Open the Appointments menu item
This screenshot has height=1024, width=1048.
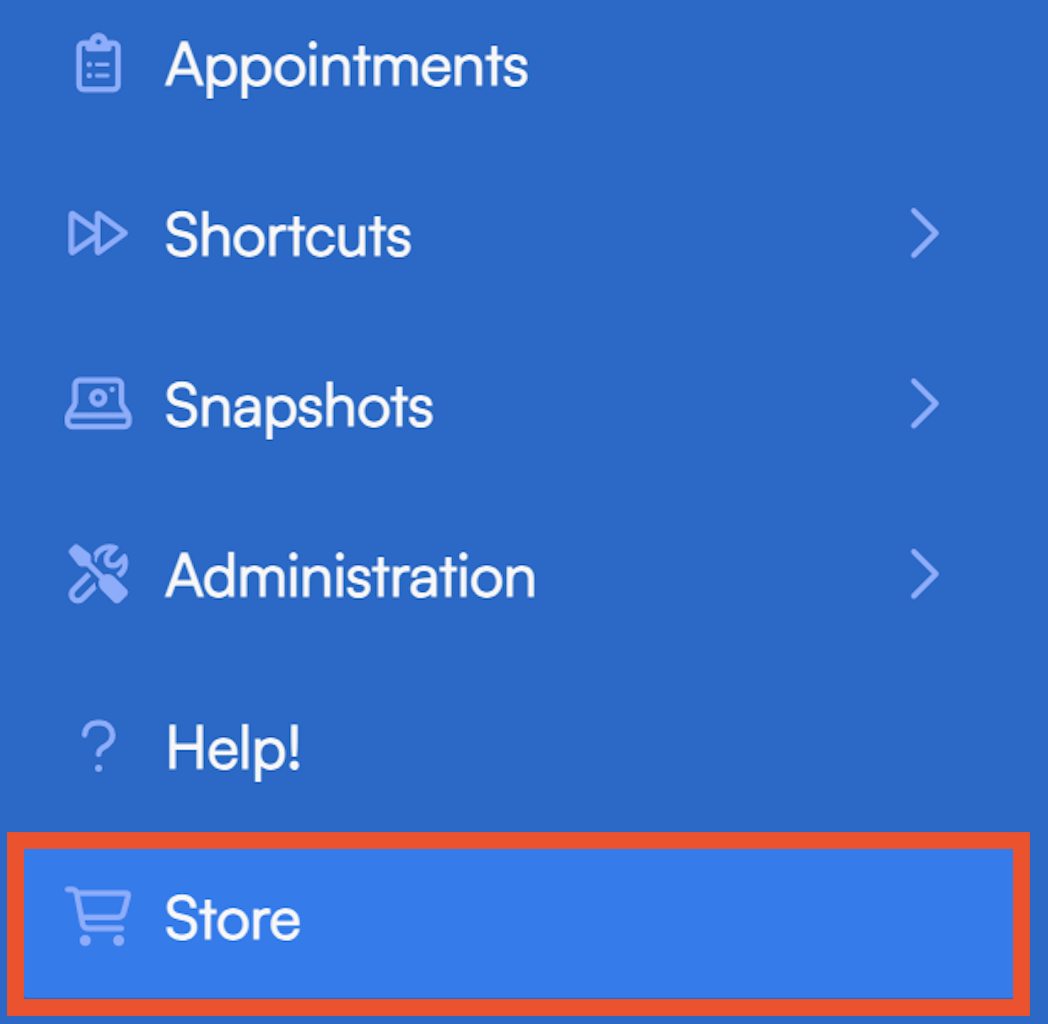tap(346, 66)
